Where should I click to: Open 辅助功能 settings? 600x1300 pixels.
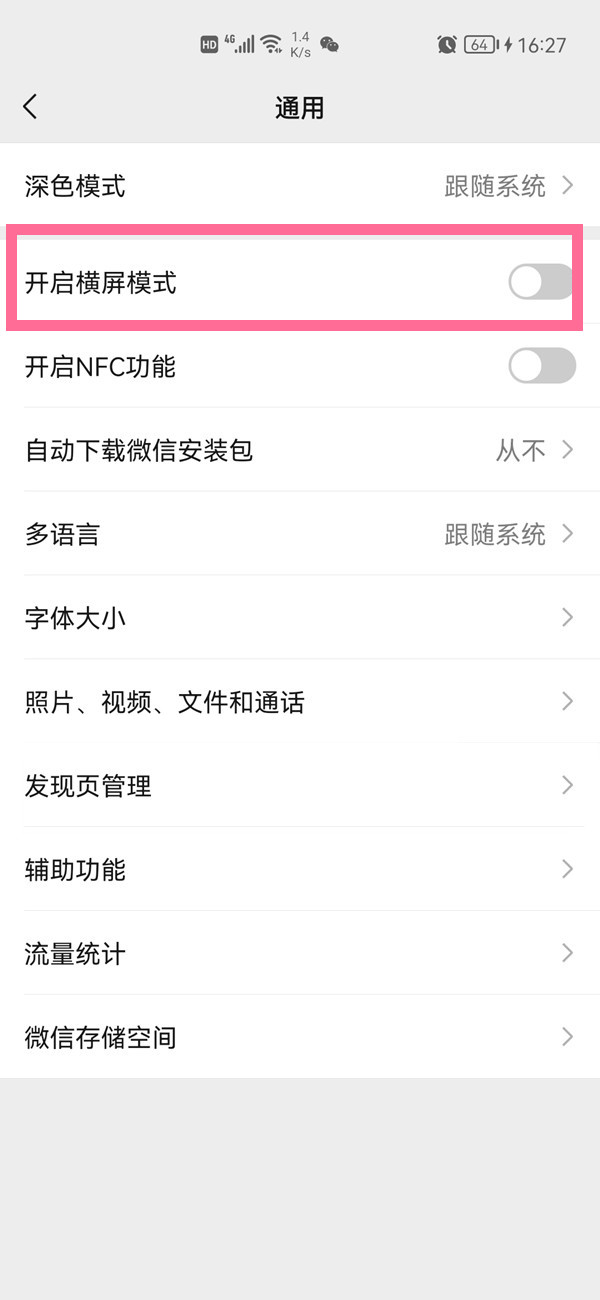pos(300,870)
